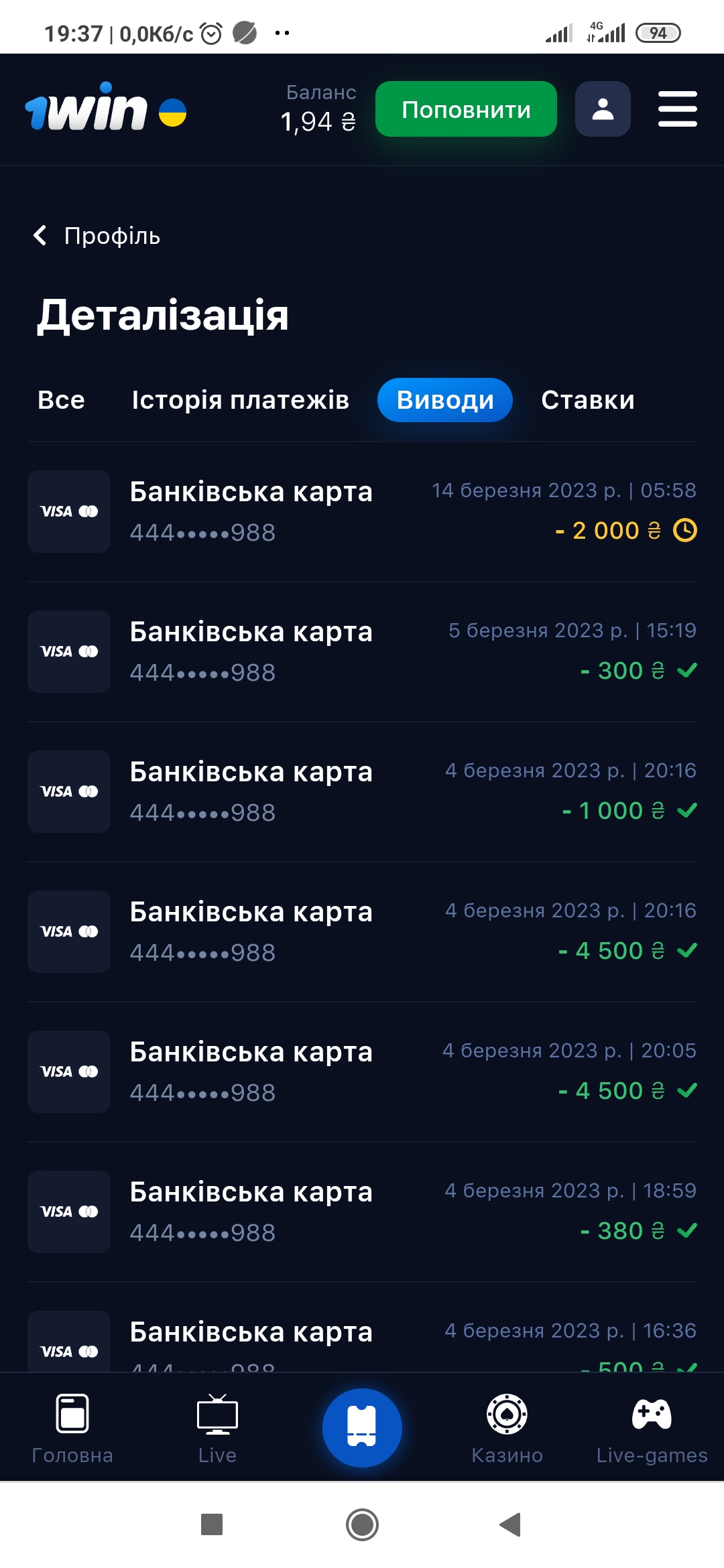Viewport: 724px width, 1568px height.
Task: Tap the blue bet slip button
Action: tap(362, 1427)
